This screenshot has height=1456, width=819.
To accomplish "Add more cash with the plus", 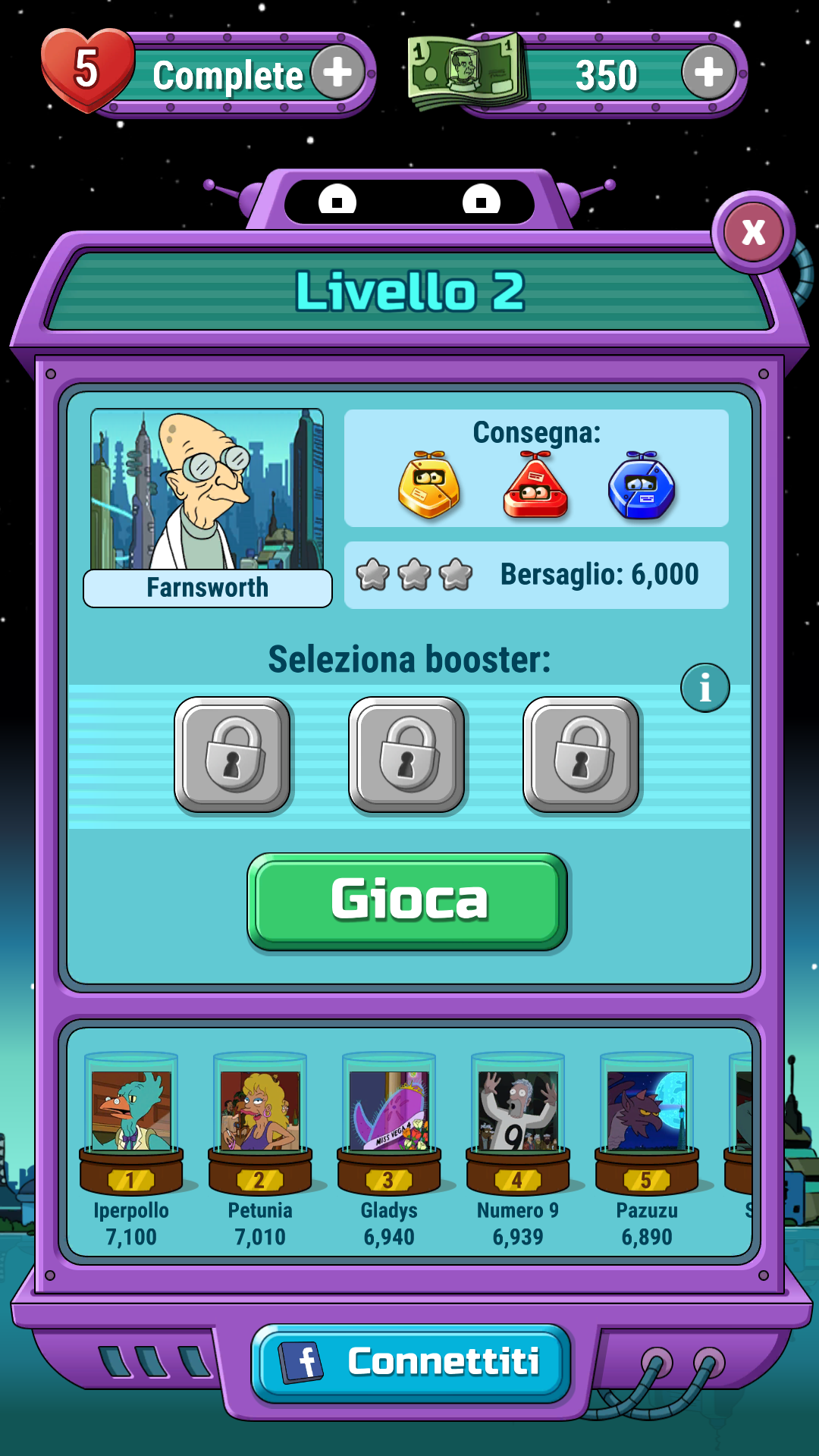I will 708,73.
